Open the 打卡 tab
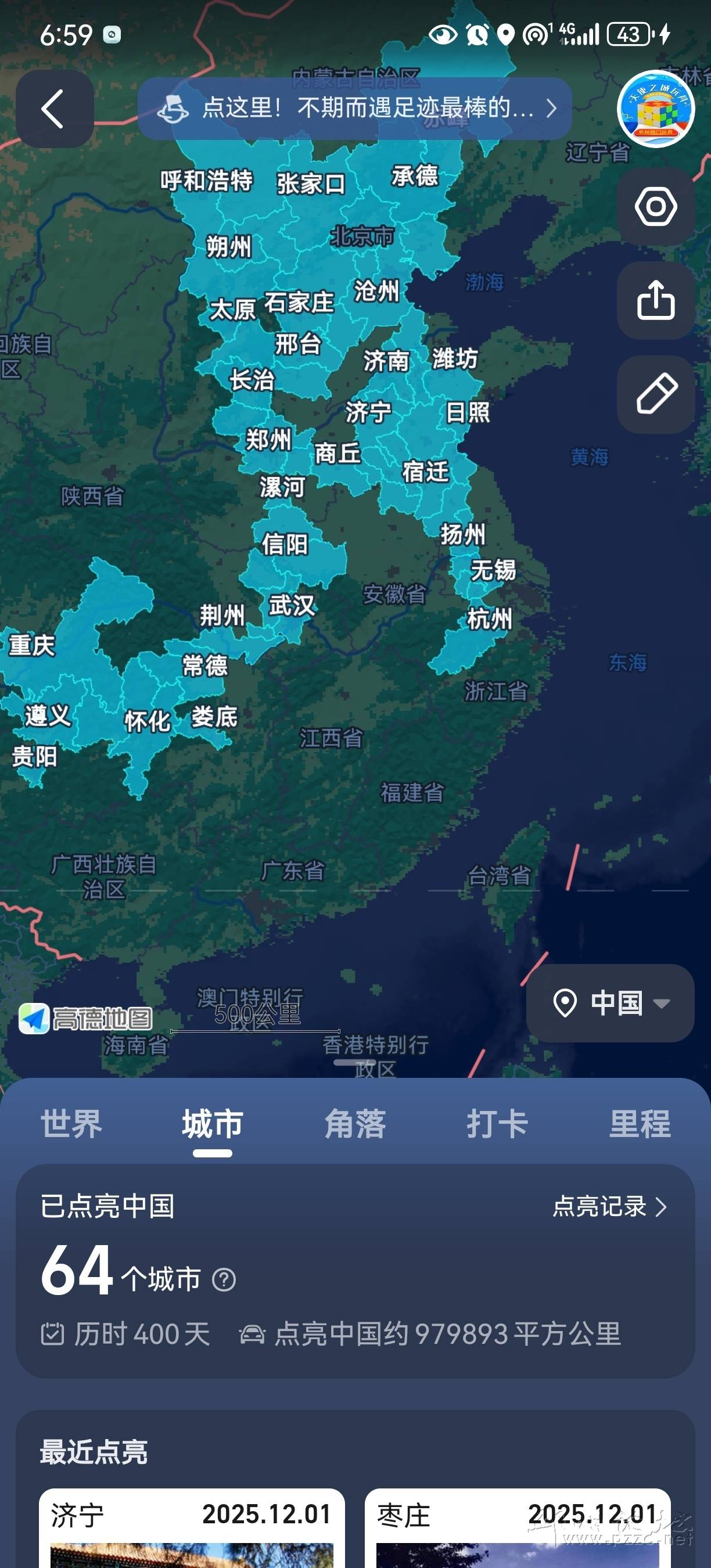The height and width of the screenshot is (1568, 711). coord(497,1124)
